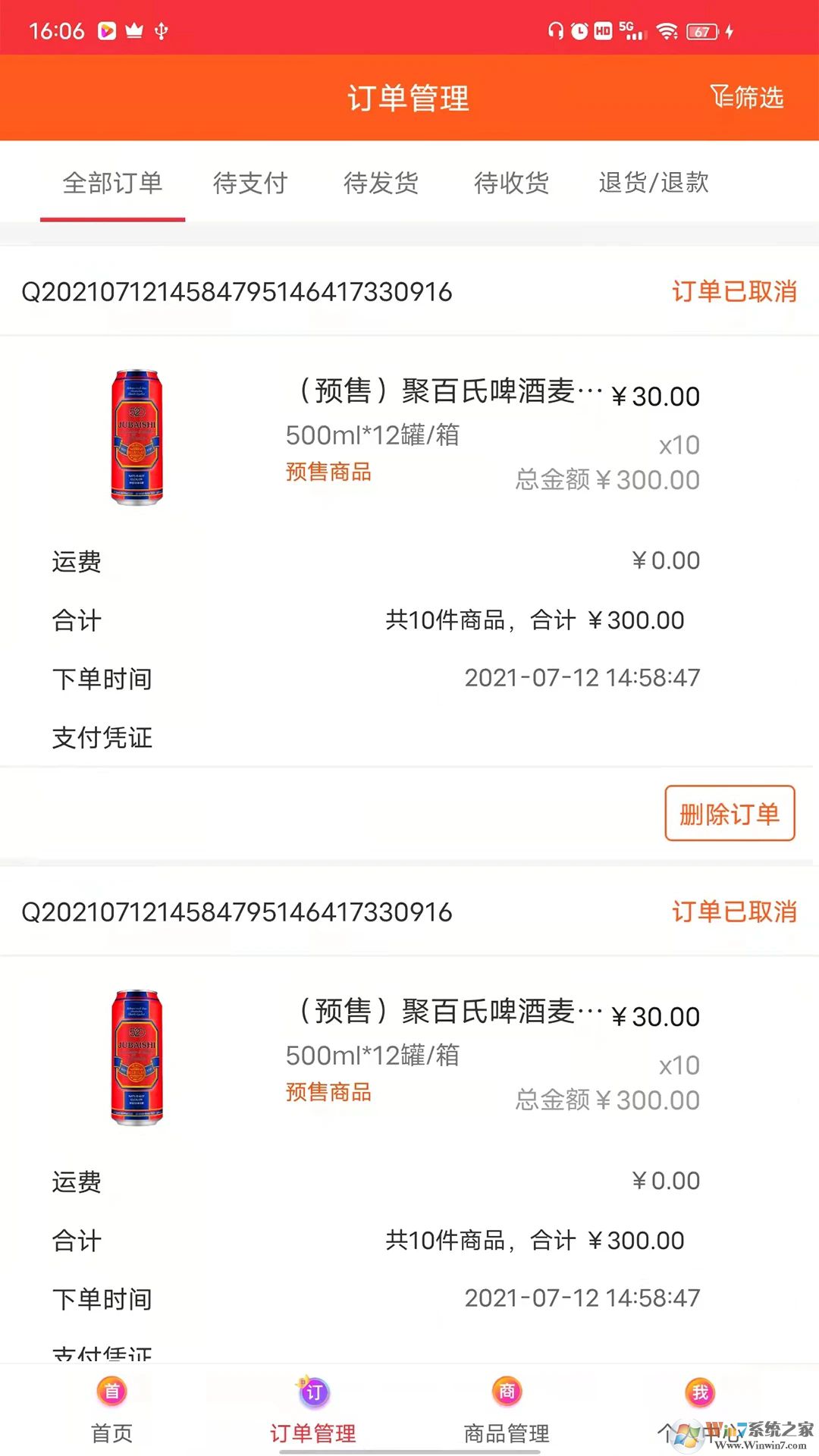
Task: Tap the 商 product management icon
Action: [507, 1390]
